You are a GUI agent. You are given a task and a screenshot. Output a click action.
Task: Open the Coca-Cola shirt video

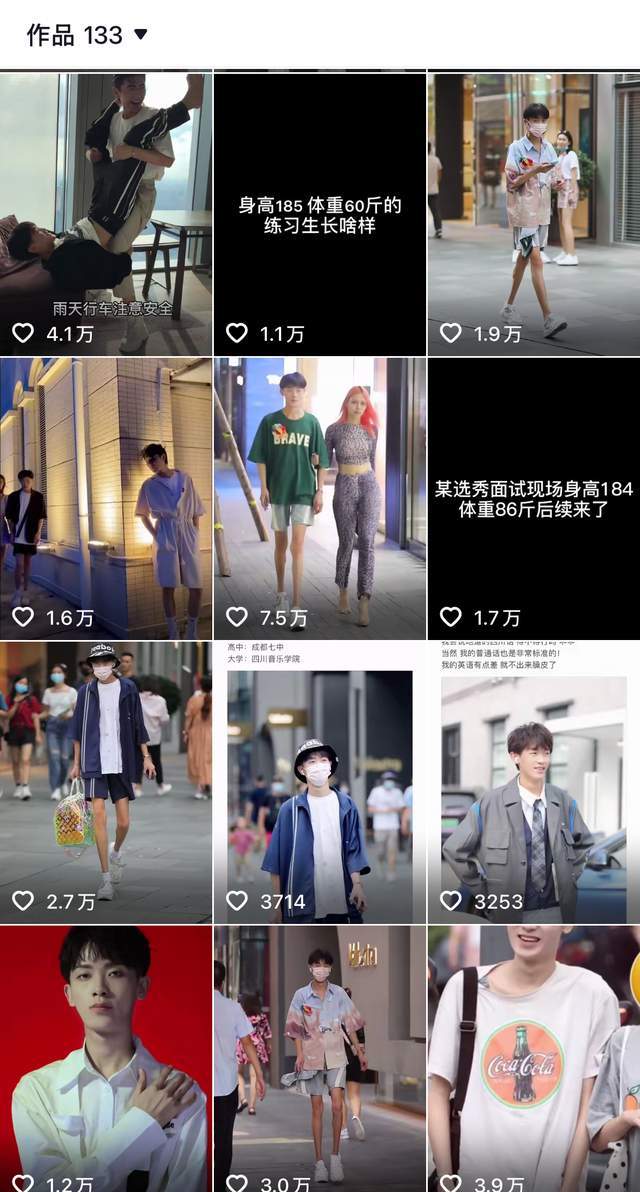coord(534,1060)
